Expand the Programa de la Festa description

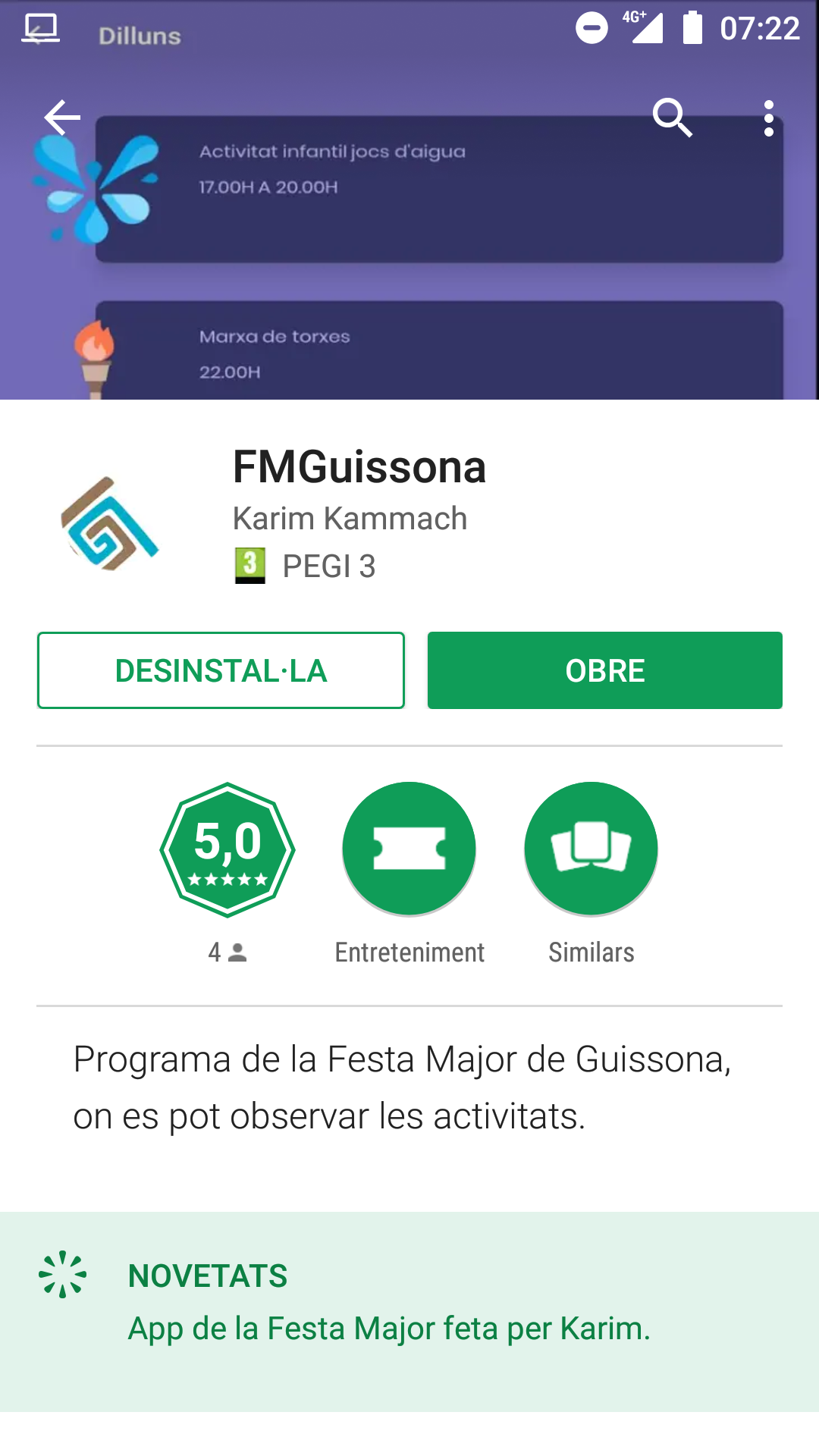click(x=402, y=1087)
